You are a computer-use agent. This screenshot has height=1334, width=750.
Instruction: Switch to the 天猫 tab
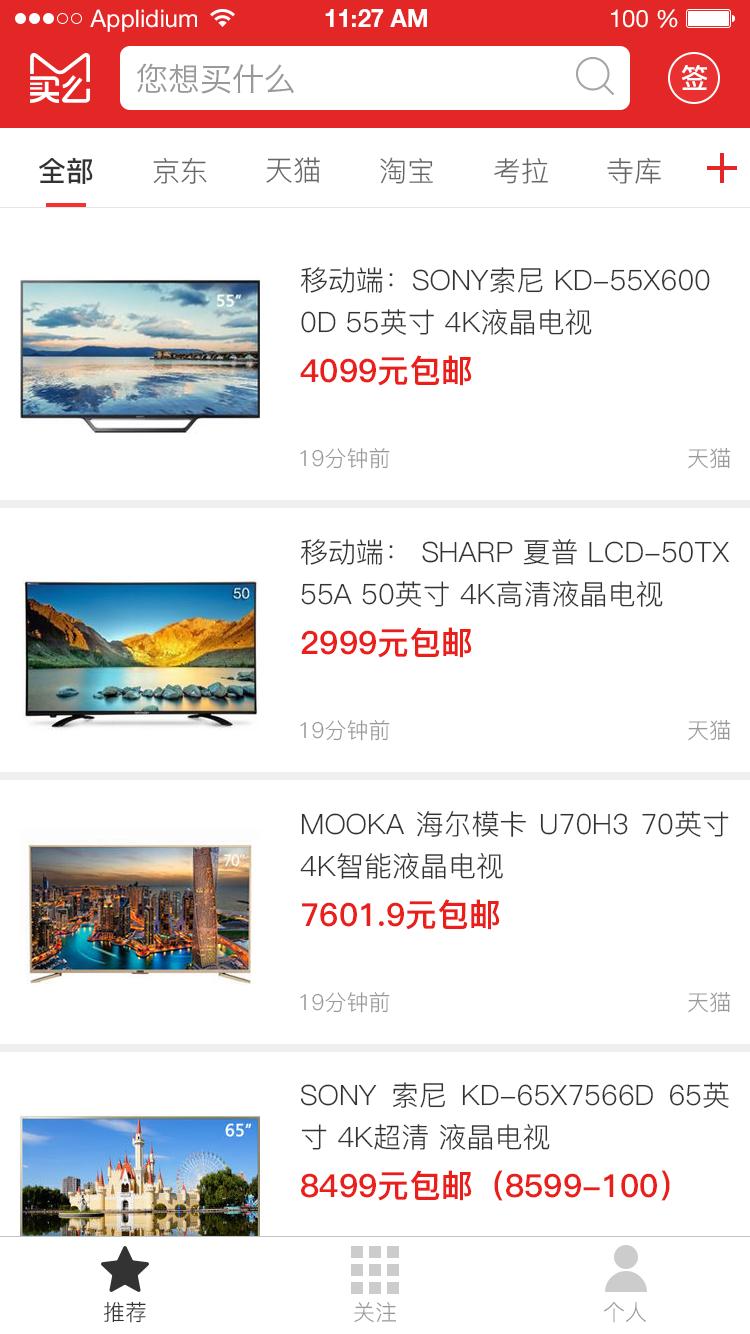click(292, 172)
